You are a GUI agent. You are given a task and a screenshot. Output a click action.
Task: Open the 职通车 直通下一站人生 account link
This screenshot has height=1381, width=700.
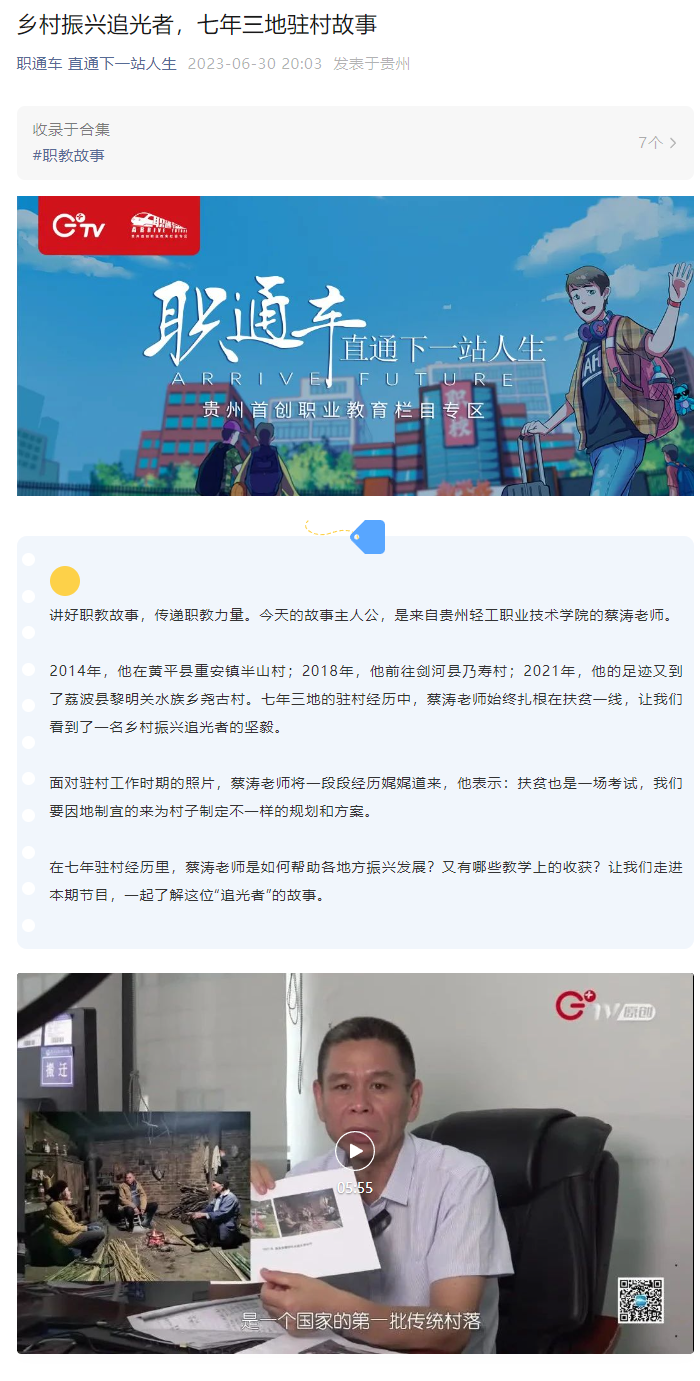(x=97, y=64)
